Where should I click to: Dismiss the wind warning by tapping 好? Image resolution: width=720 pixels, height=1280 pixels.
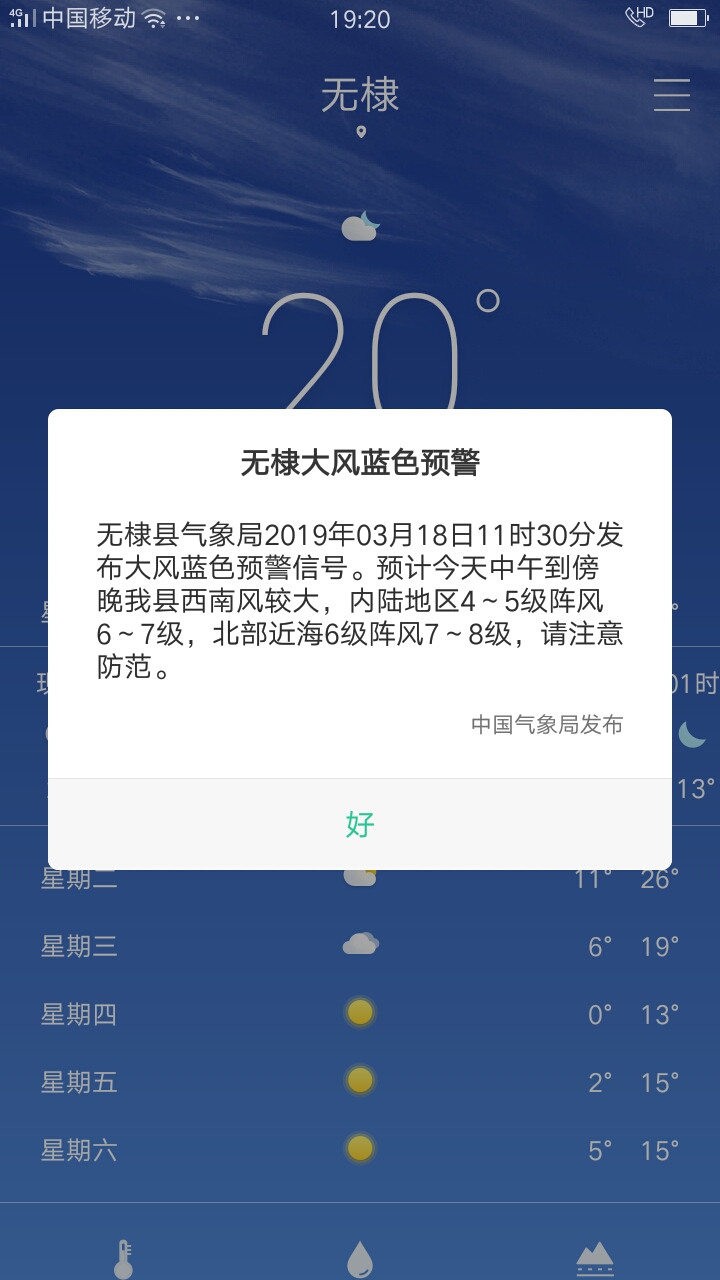[x=360, y=824]
